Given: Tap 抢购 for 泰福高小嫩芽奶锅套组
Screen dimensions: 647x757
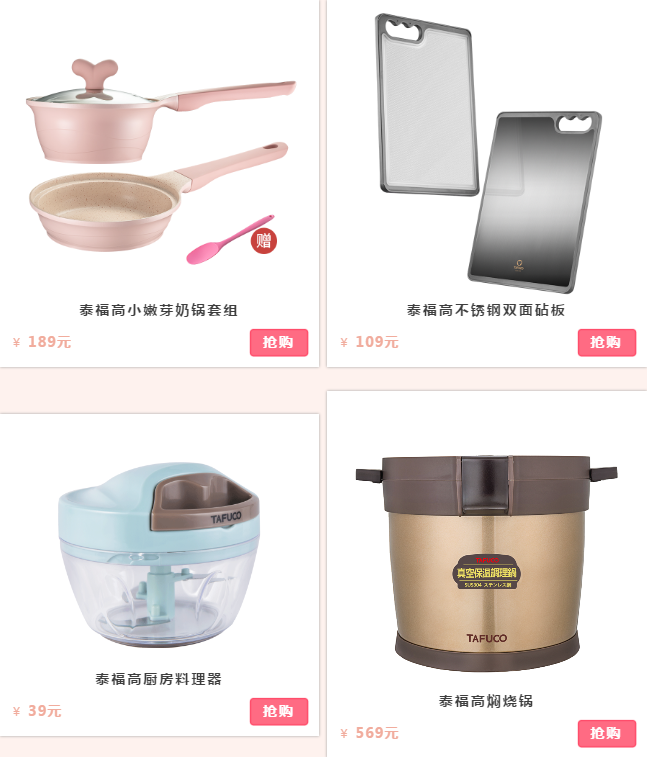Looking at the screenshot, I should [x=278, y=342].
